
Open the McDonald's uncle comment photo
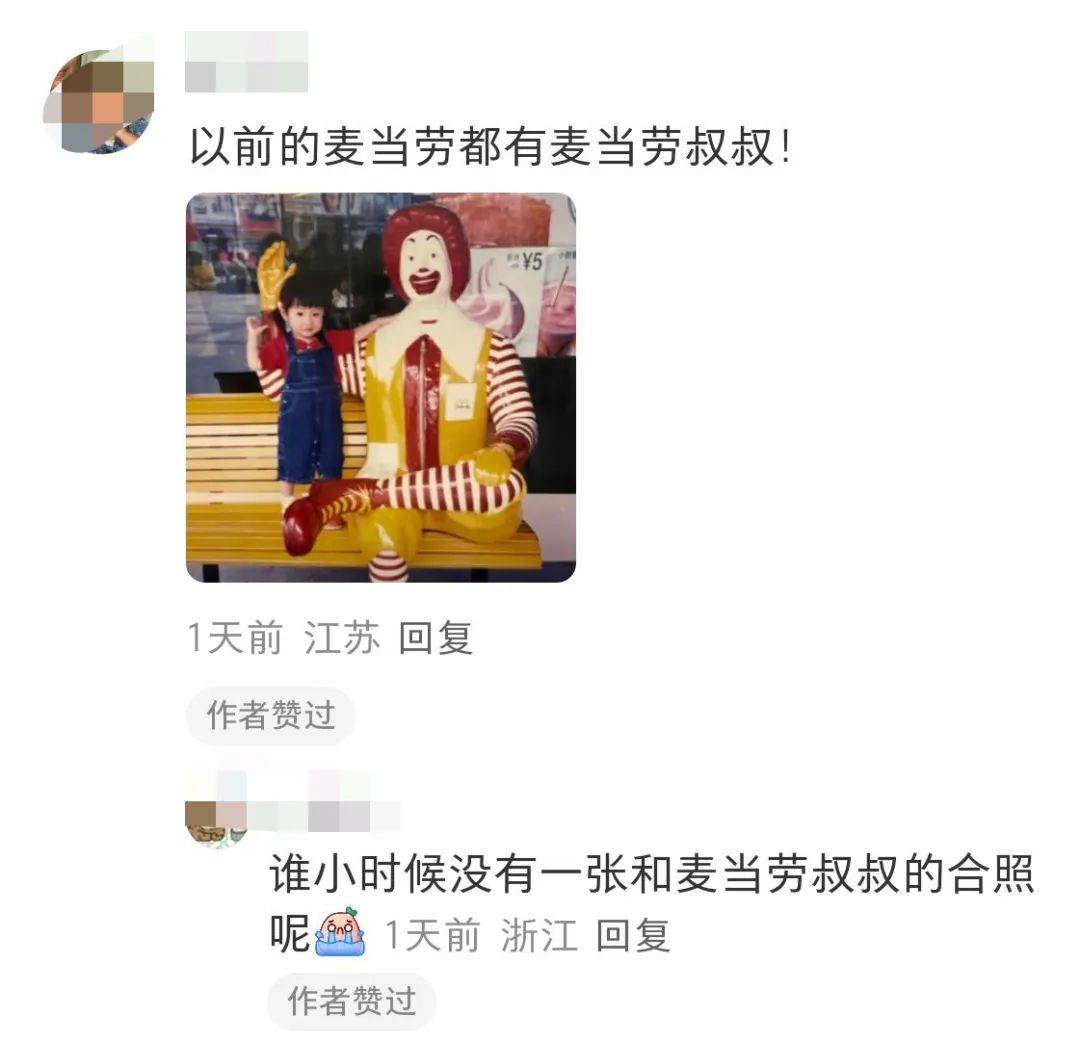coord(380,387)
